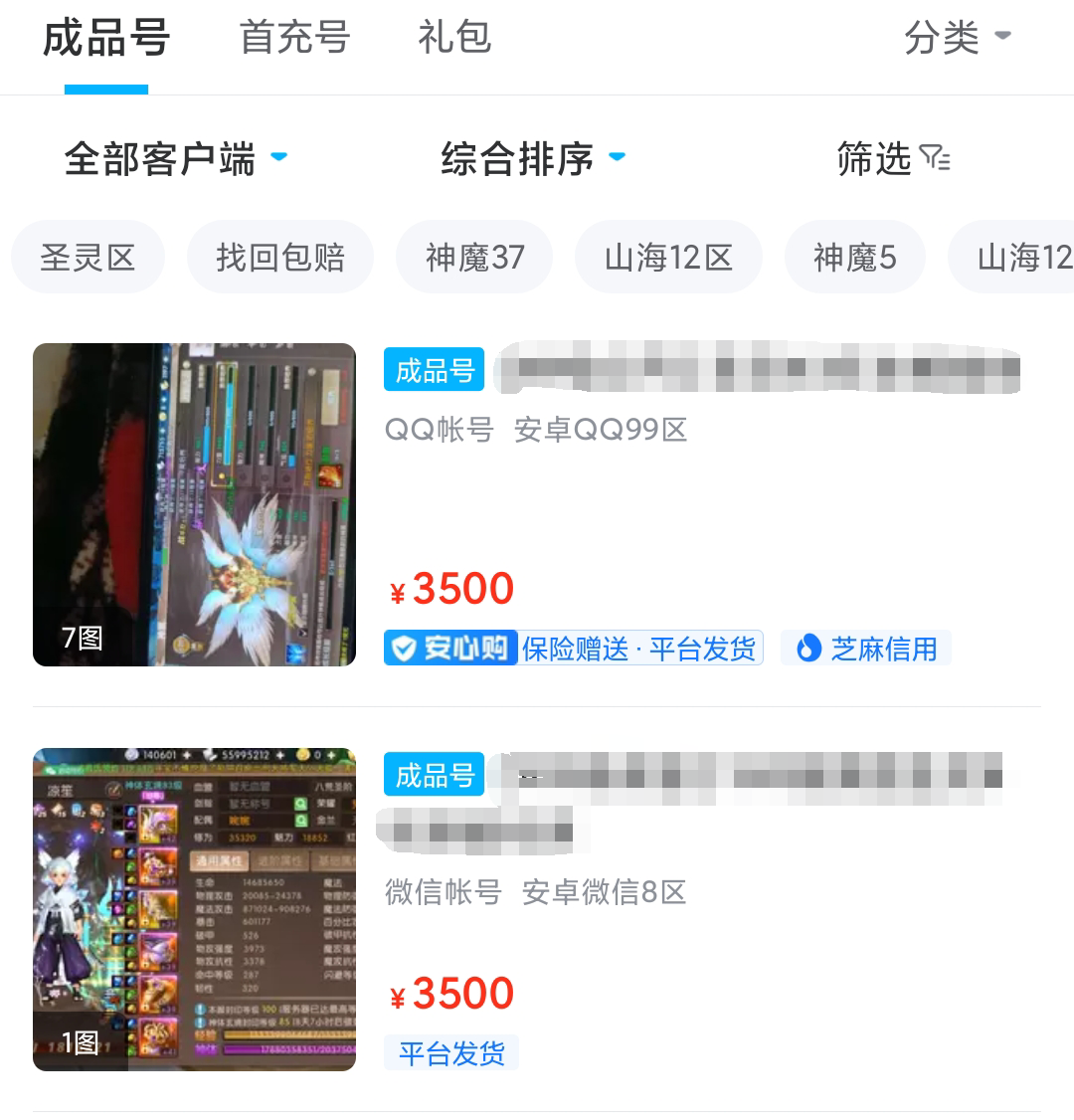Switch to the 礼包 tab
The height and width of the screenshot is (1120, 1074).
[x=454, y=38]
